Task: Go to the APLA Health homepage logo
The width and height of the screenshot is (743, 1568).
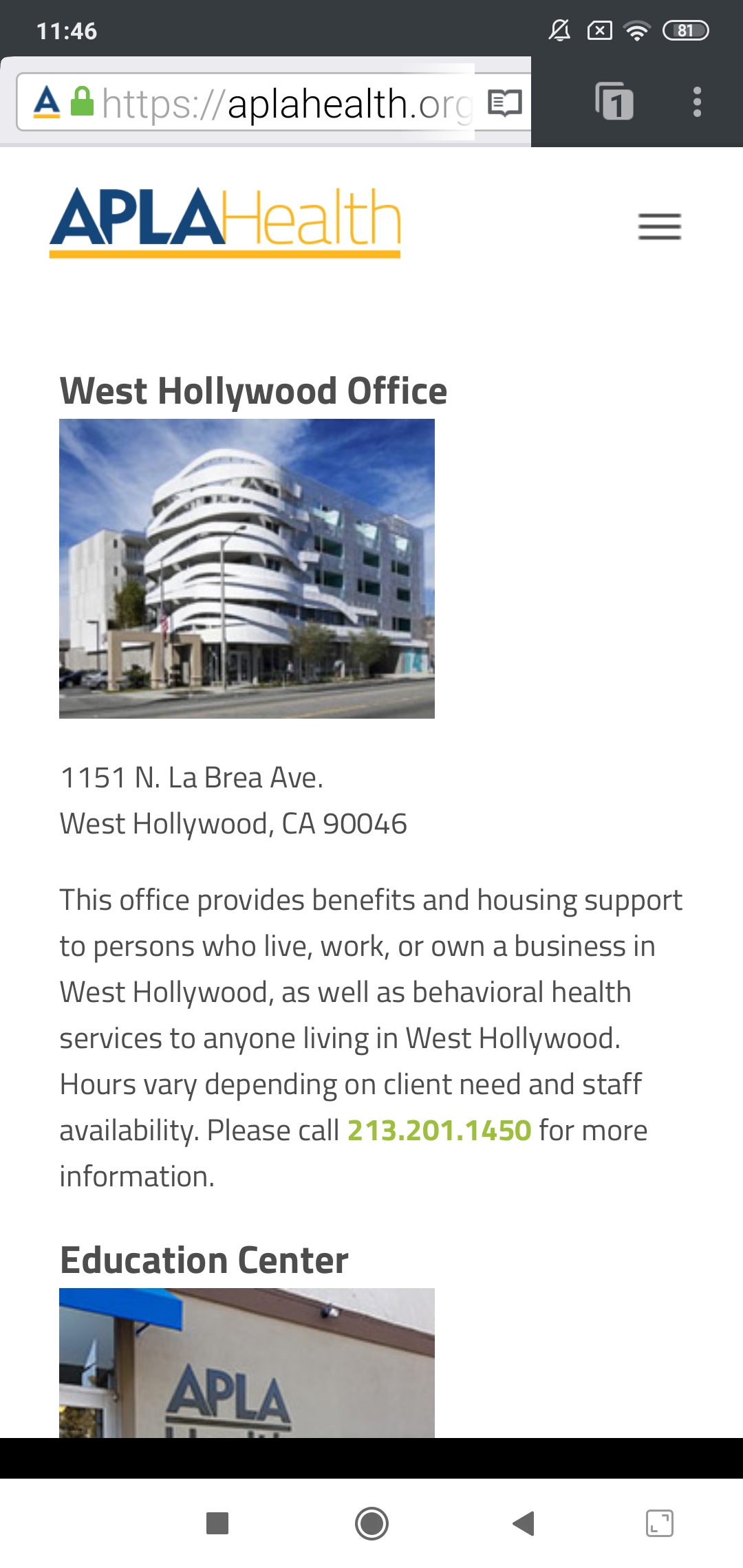Action: [x=225, y=221]
